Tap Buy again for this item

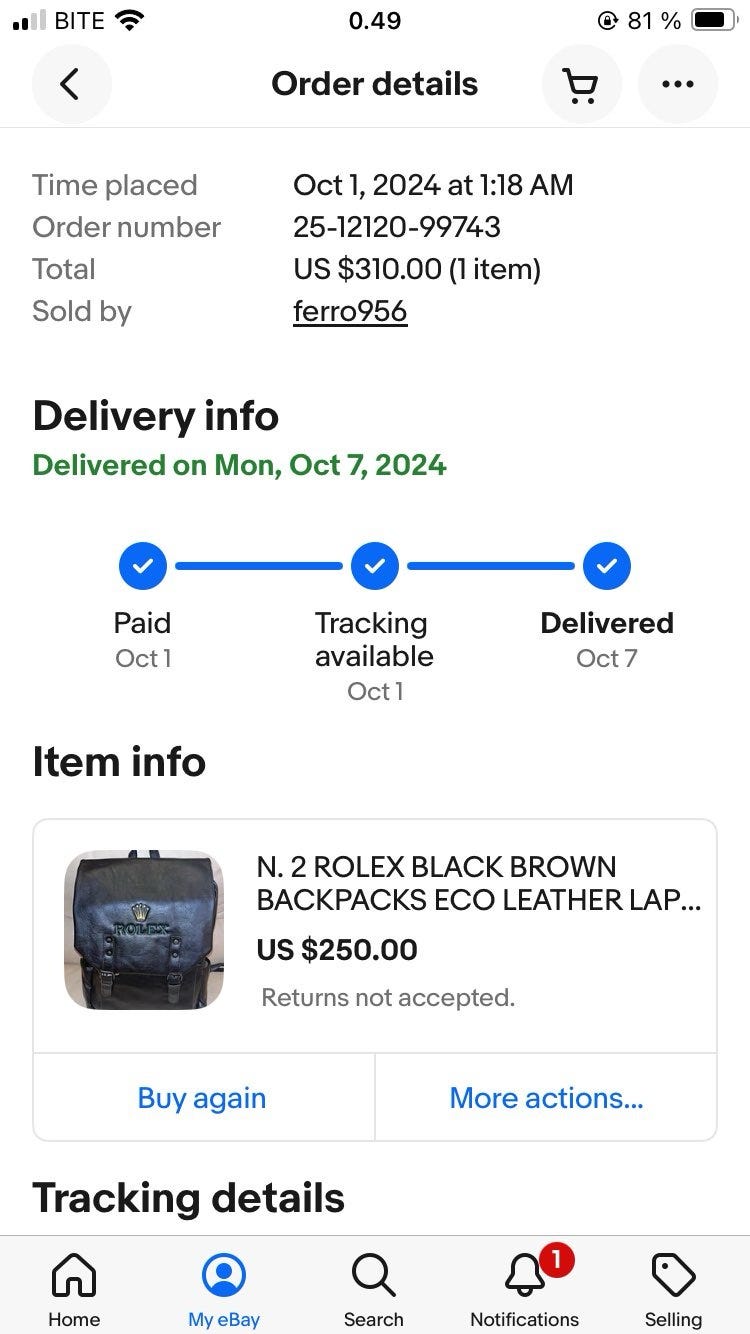[x=202, y=1098]
